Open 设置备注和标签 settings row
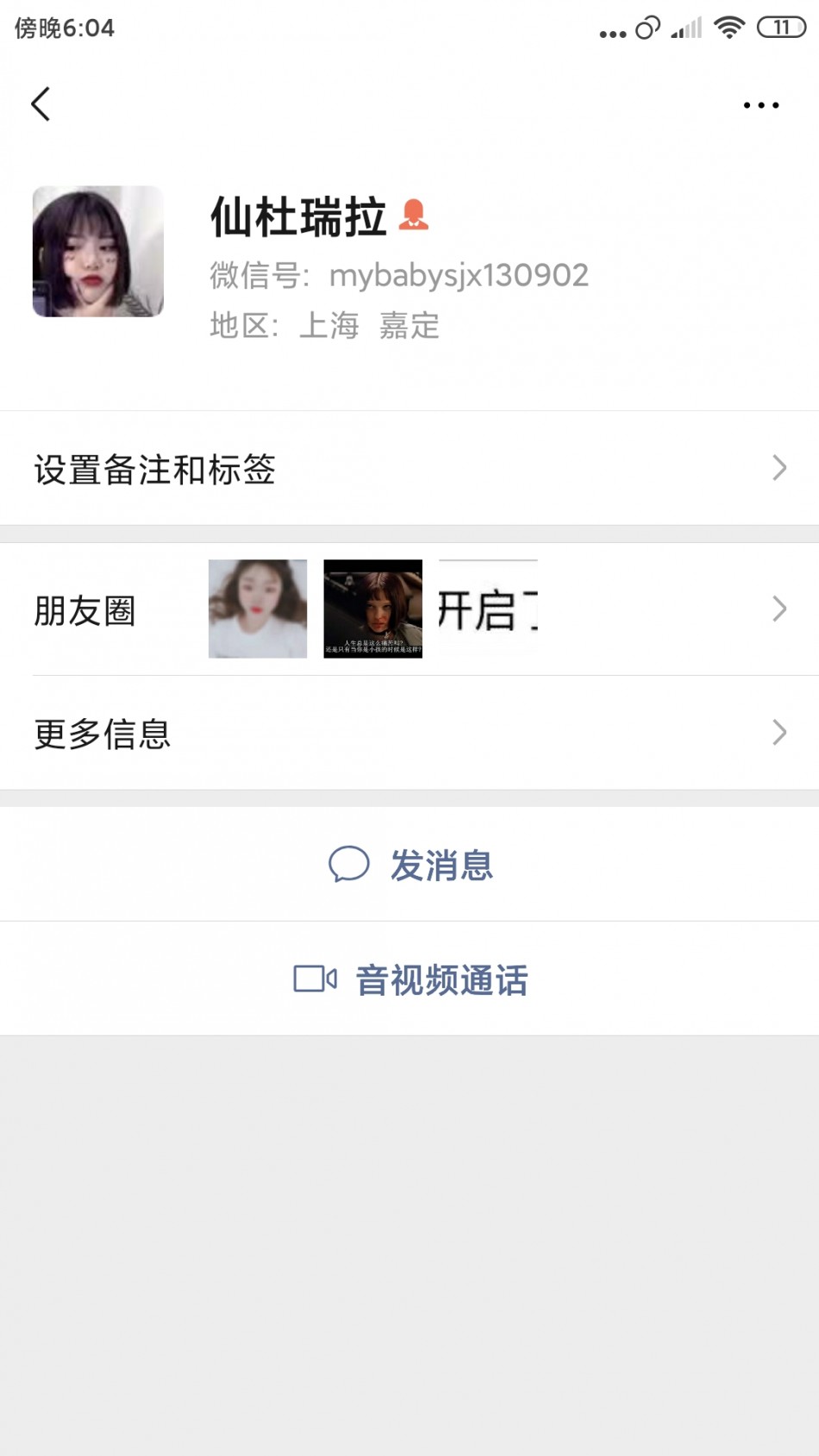 [x=409, y=468]
